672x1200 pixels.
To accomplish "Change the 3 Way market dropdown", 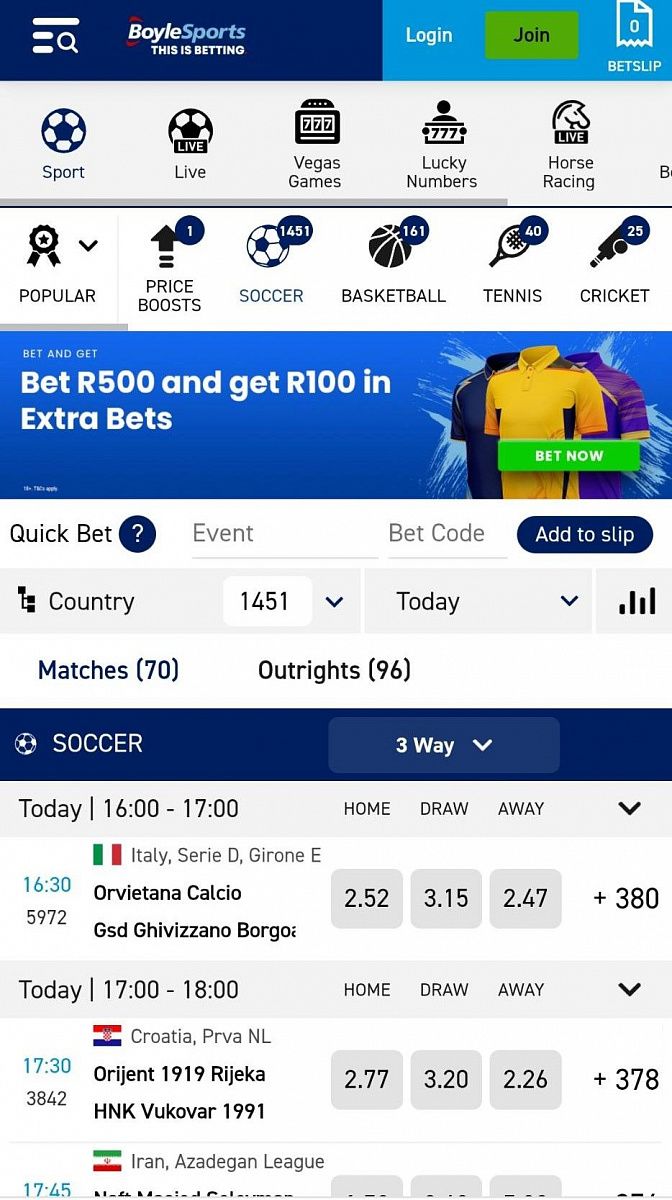I will coord(443,745).
